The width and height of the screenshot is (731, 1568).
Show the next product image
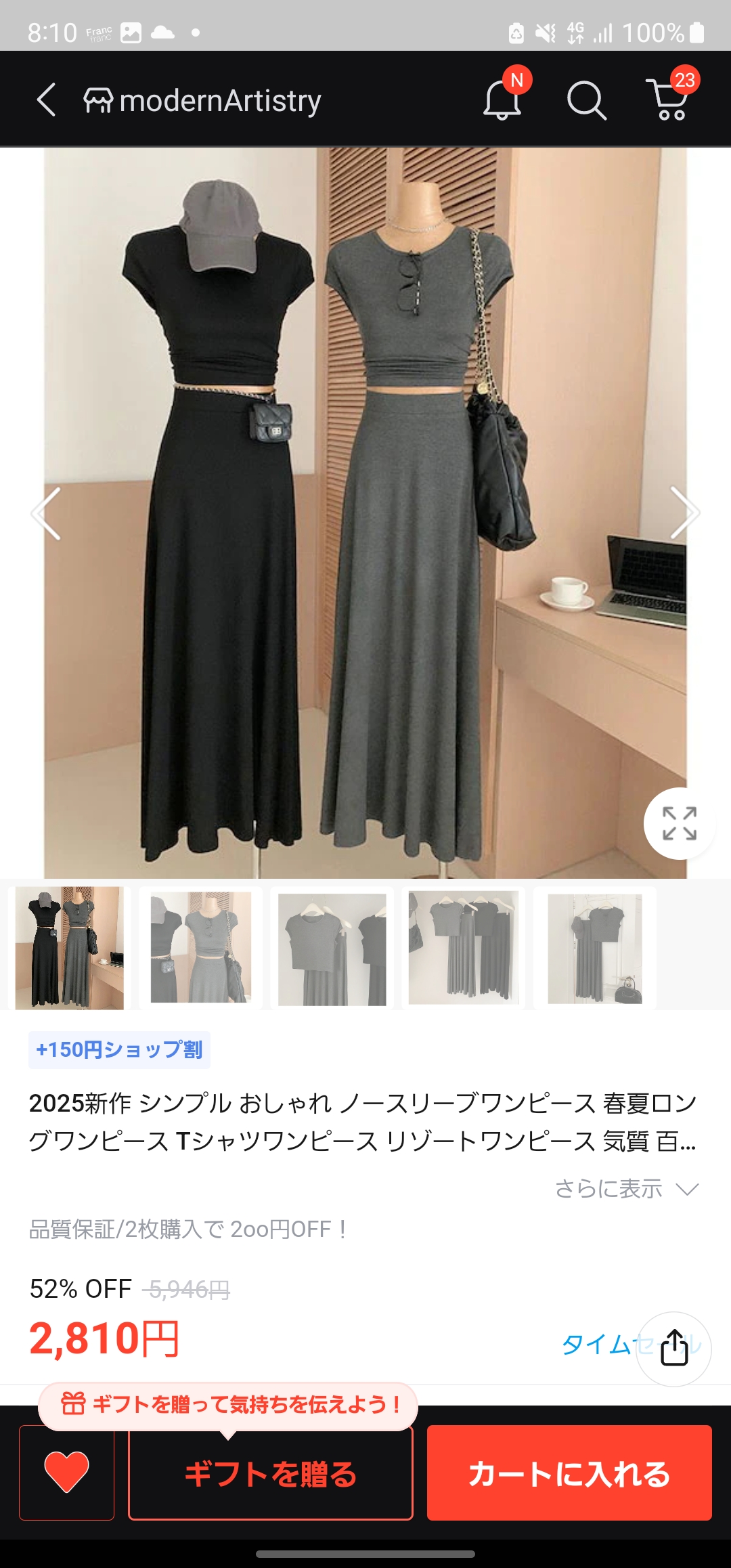684,513
